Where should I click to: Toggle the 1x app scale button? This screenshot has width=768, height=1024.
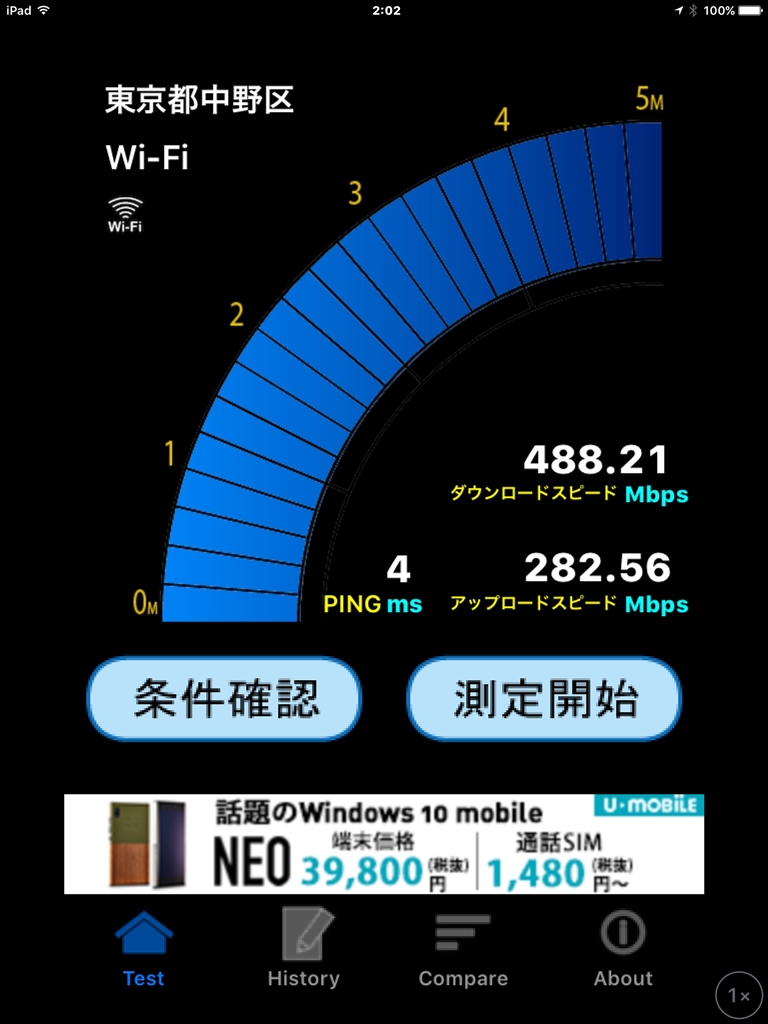click(x=740, y=995)
